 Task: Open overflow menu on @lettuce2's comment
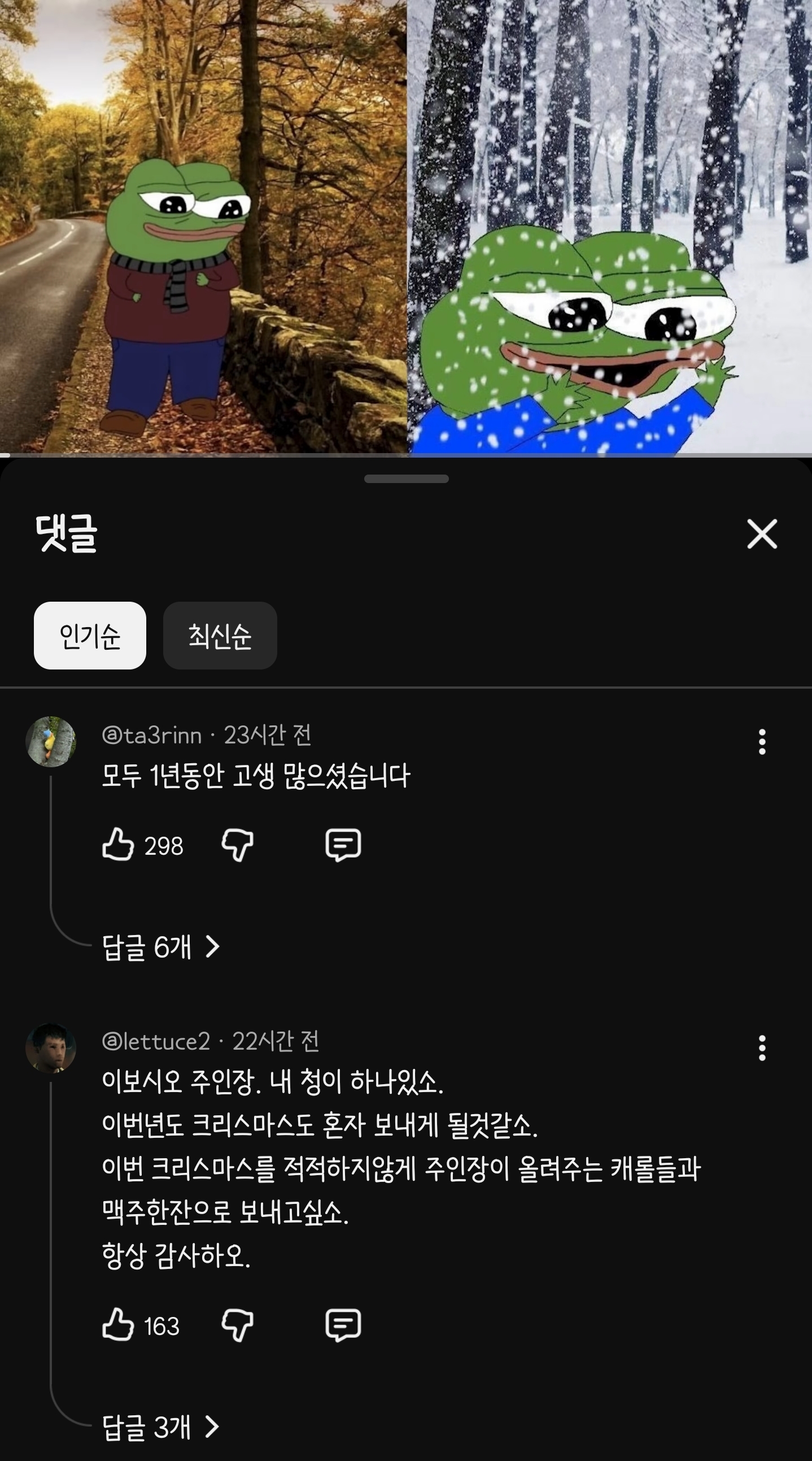click(x=762, y=1047)
